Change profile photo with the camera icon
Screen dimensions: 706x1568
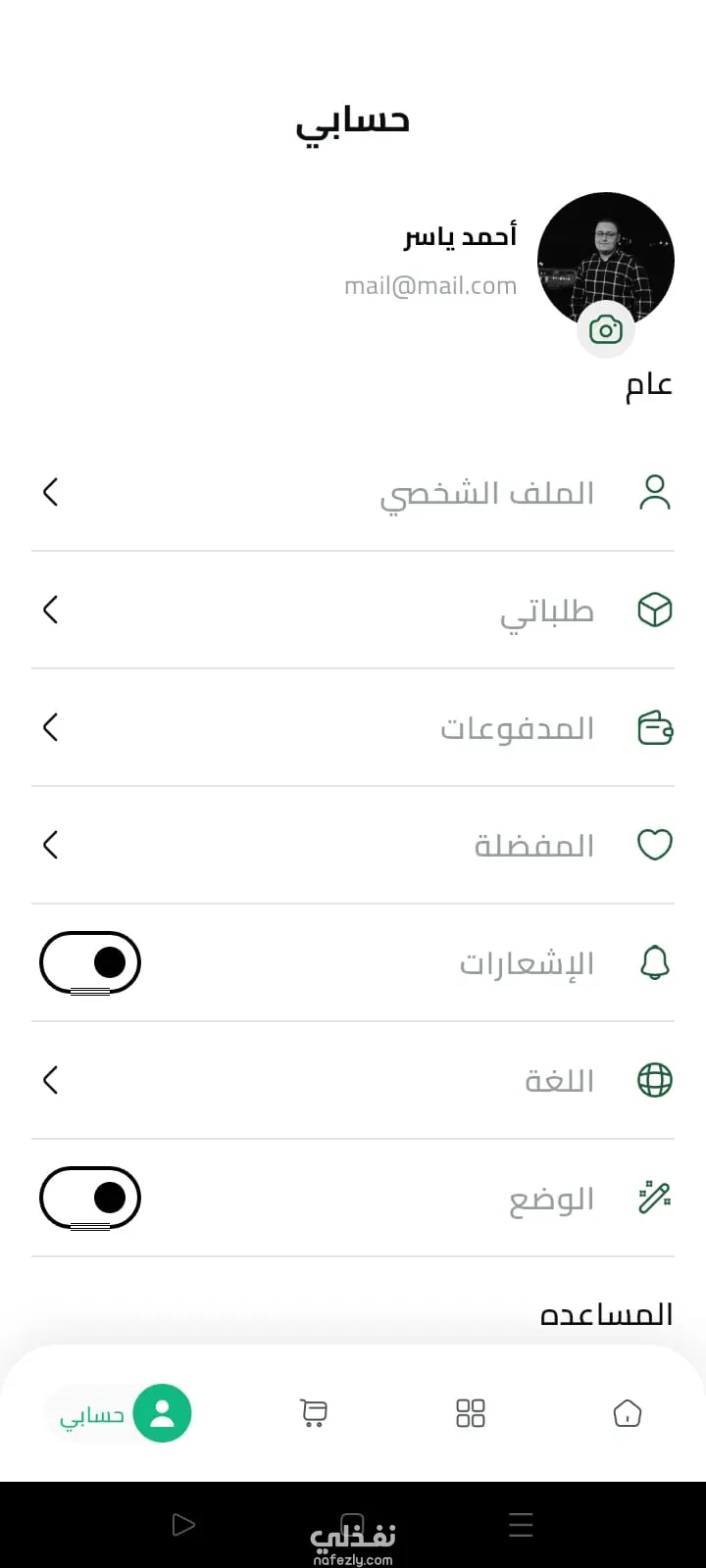(606, 330)
